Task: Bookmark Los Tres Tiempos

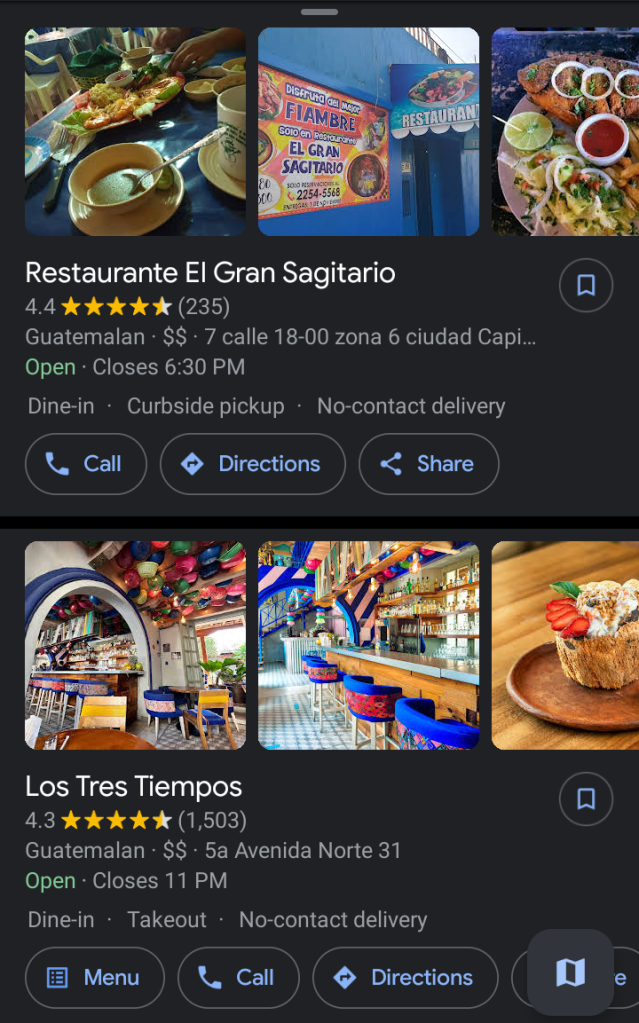Action: 586,799
